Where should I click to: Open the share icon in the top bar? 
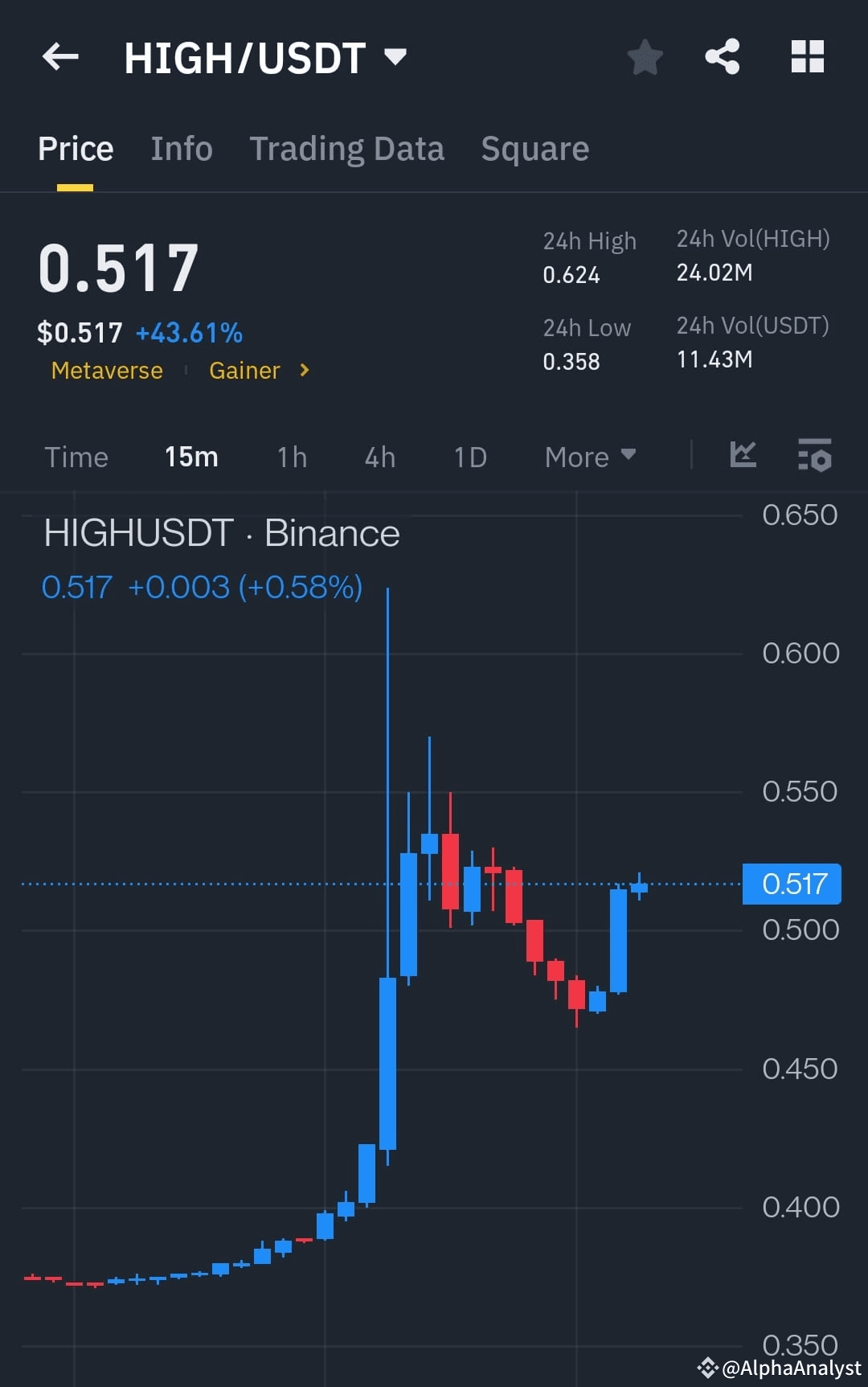click(723, 56)
